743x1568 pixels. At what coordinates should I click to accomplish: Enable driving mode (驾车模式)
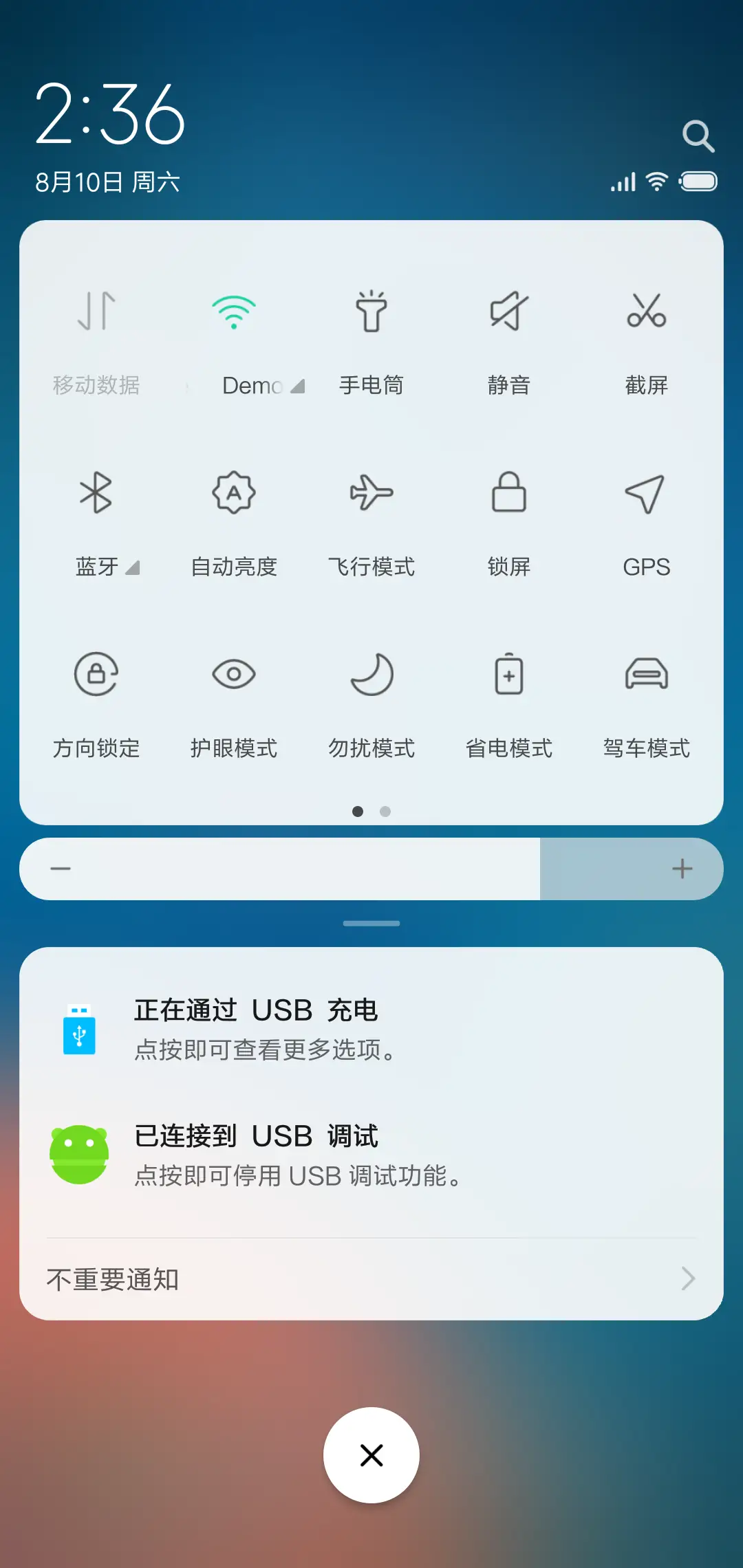point(646,675)
